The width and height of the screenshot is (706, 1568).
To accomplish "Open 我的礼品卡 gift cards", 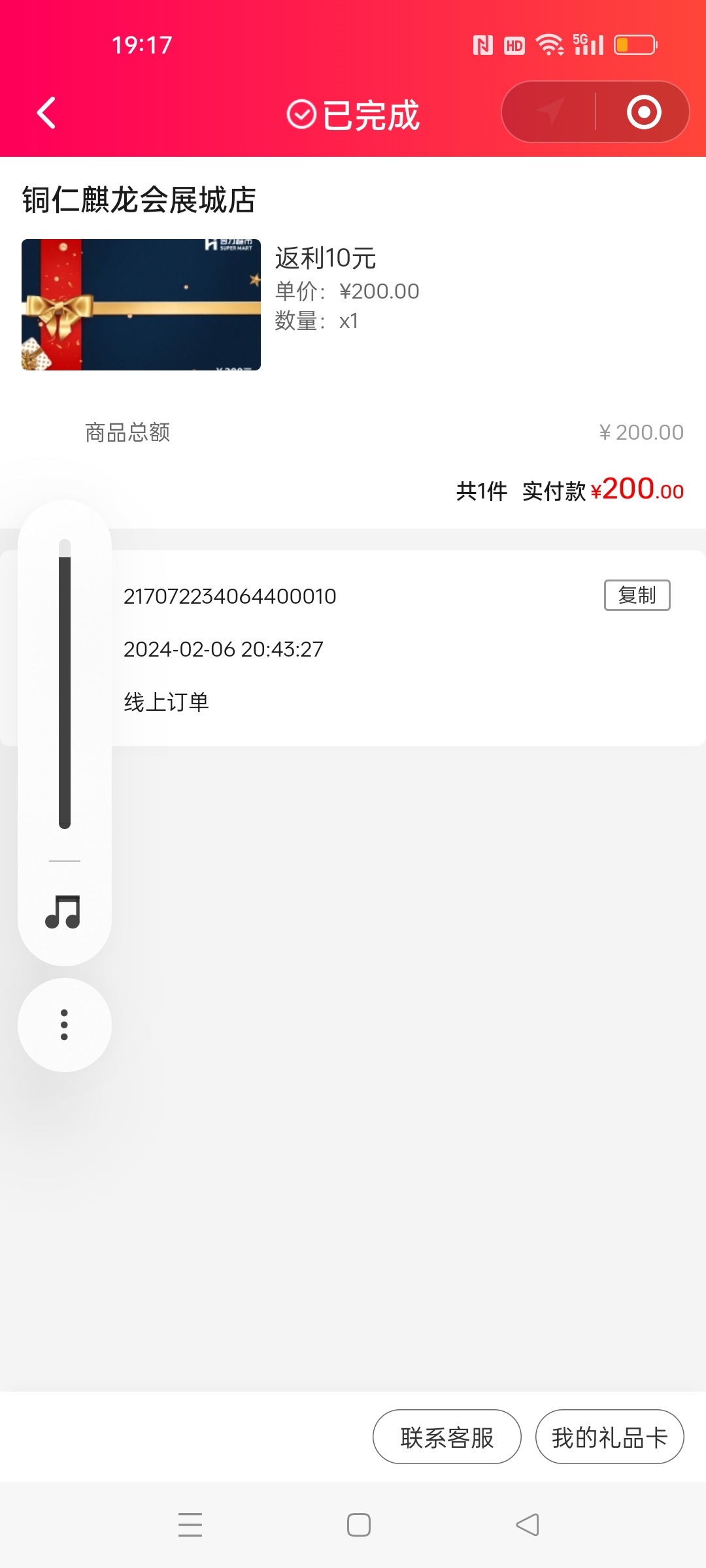I will tap(609, 1437).
